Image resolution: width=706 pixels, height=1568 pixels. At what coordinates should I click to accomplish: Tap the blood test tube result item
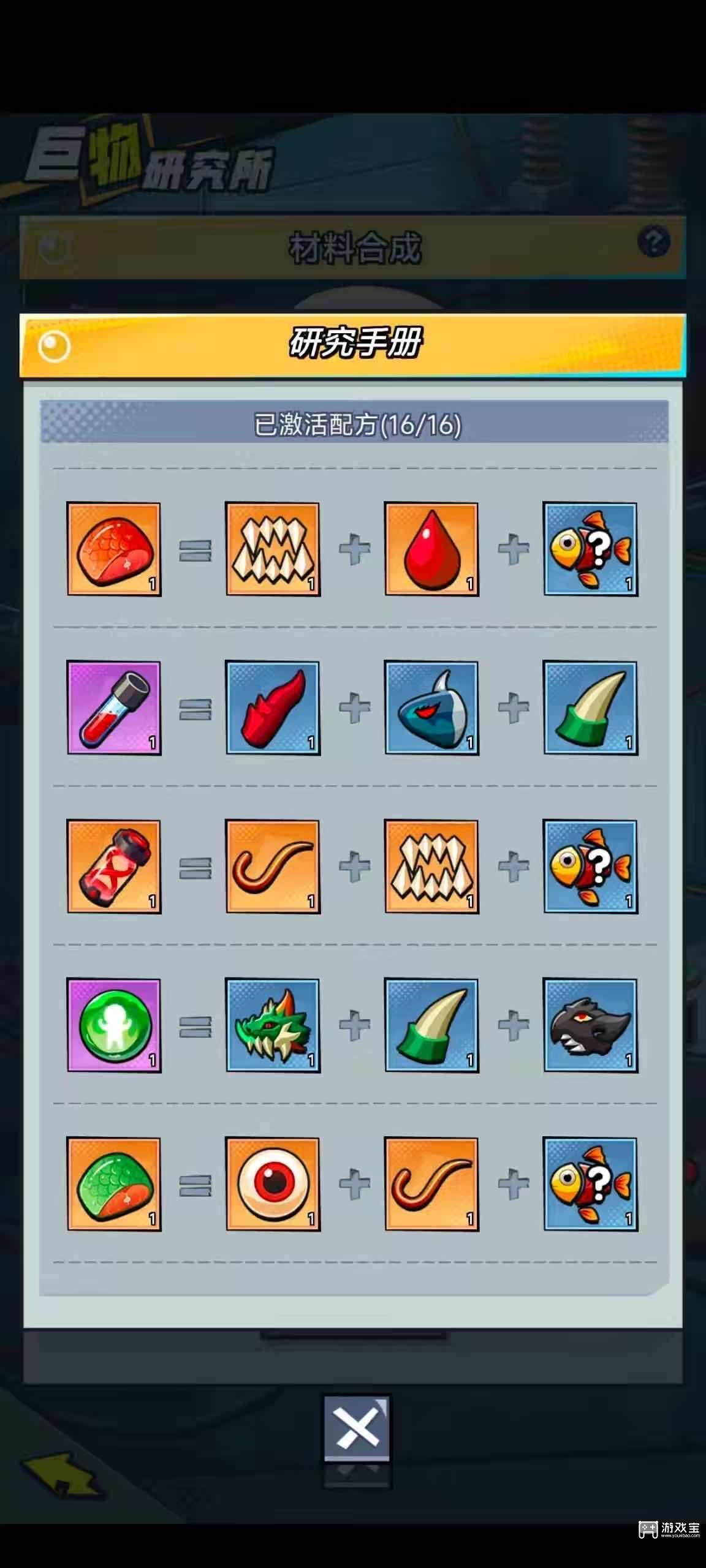point(114,708)
